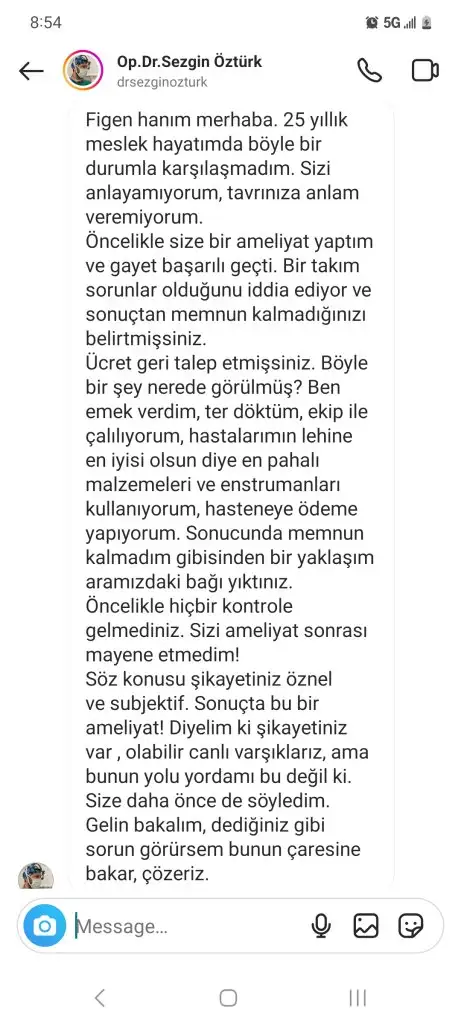
Task: Start a video call
Action: pos(425,71)
